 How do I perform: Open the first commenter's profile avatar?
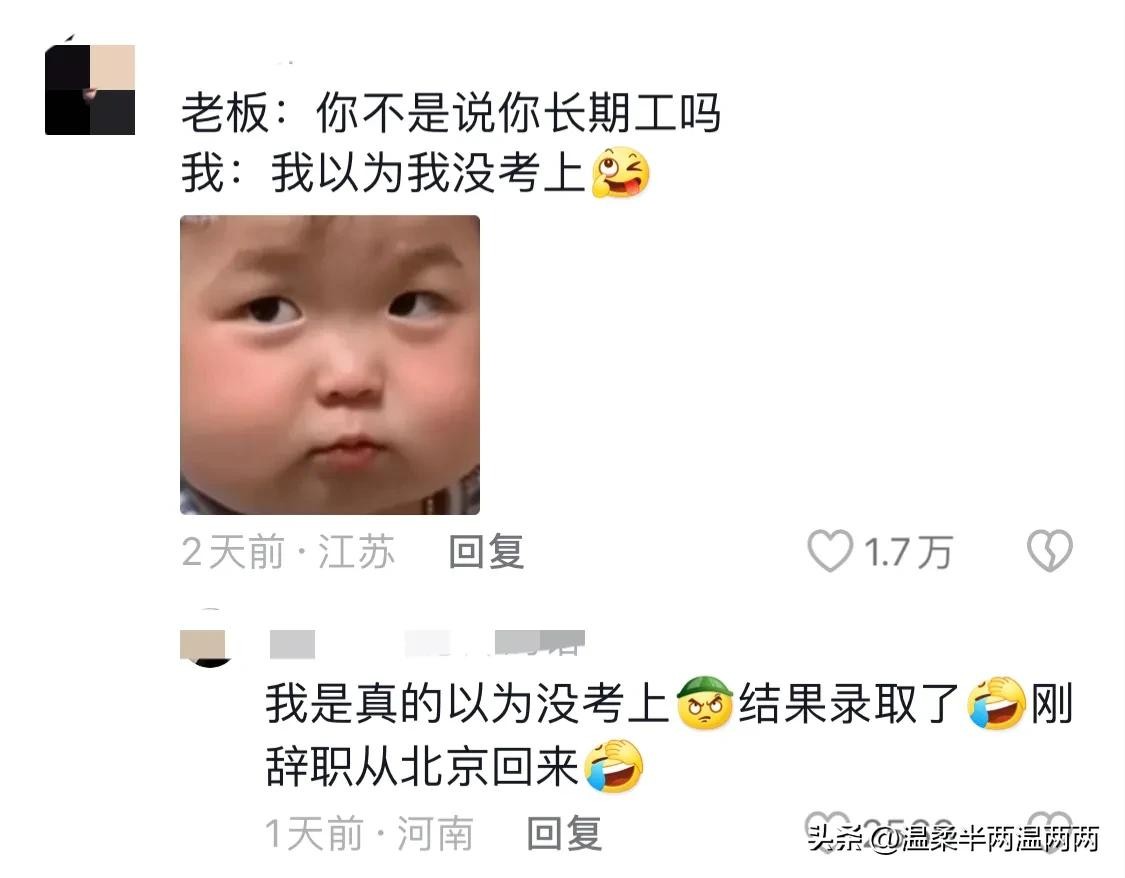point(90,90)
